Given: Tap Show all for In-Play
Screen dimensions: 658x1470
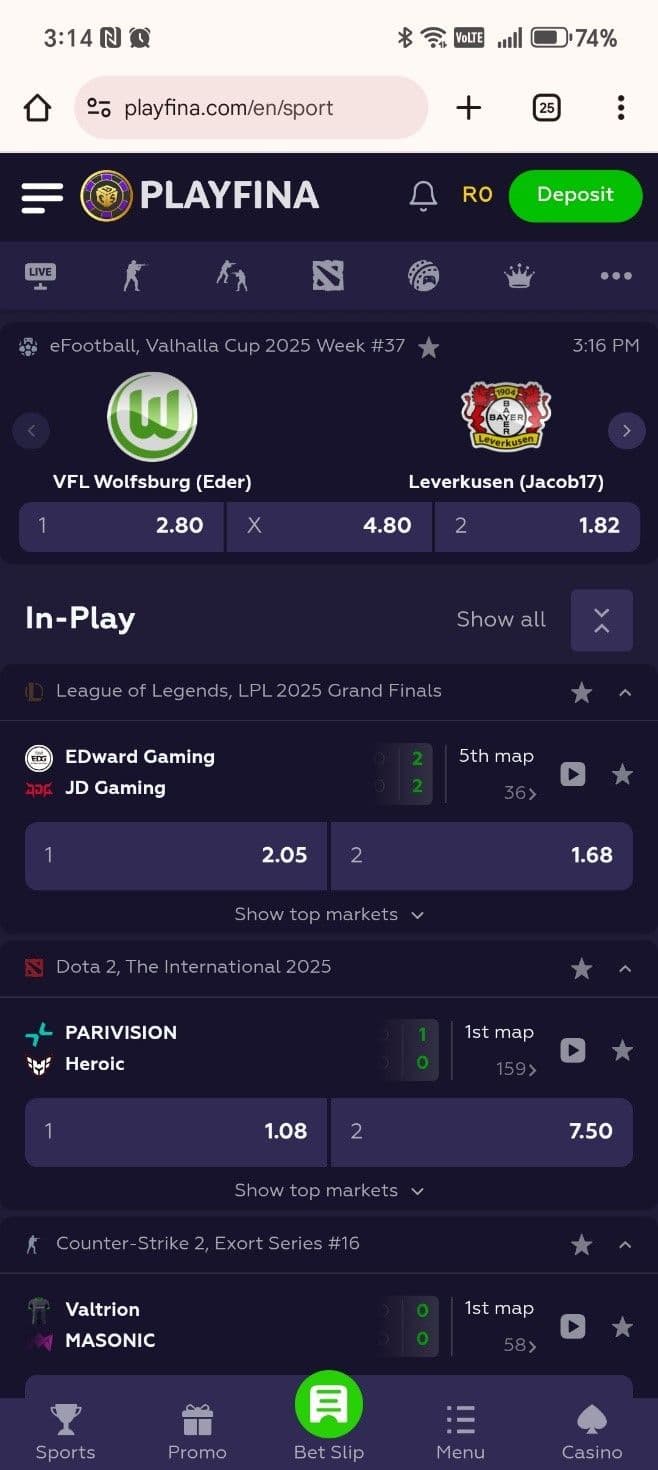Looking at the screenshot, I should click(501, 619).
